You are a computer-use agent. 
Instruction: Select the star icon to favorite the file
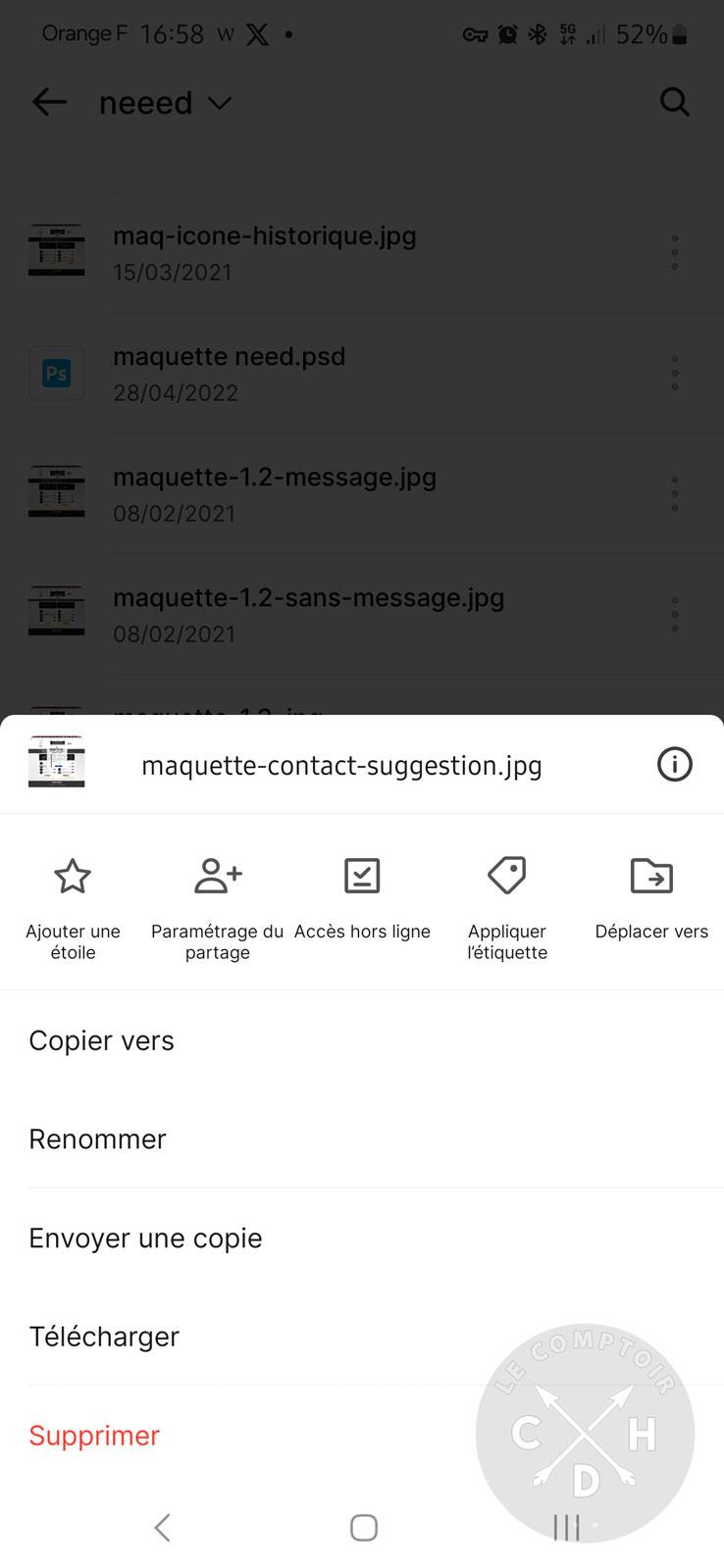click(x=73, y=876)
